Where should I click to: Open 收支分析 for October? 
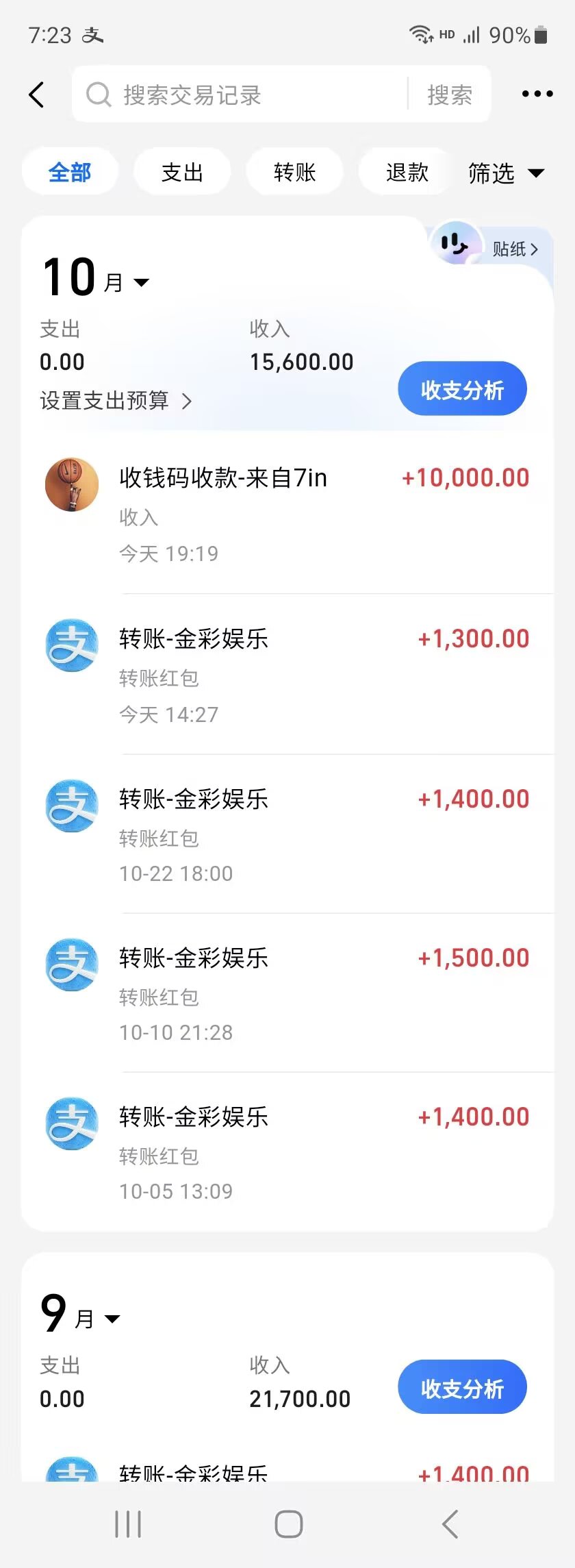tap(462, 389)
